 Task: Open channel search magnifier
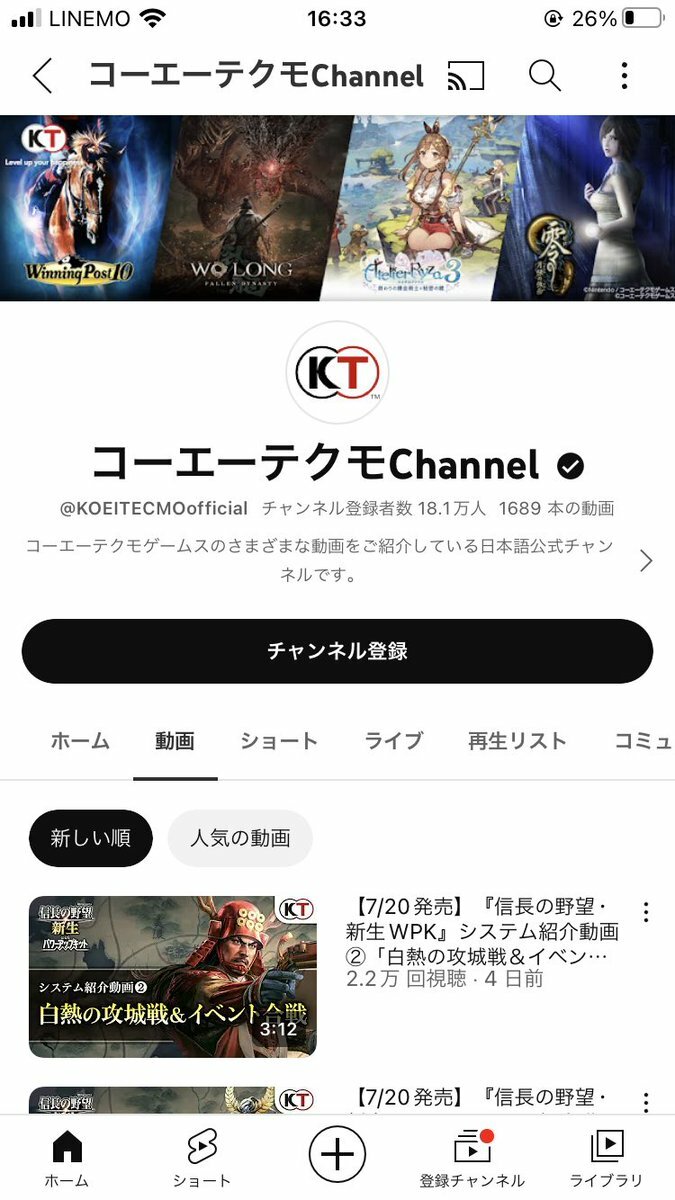click(545, 76)
